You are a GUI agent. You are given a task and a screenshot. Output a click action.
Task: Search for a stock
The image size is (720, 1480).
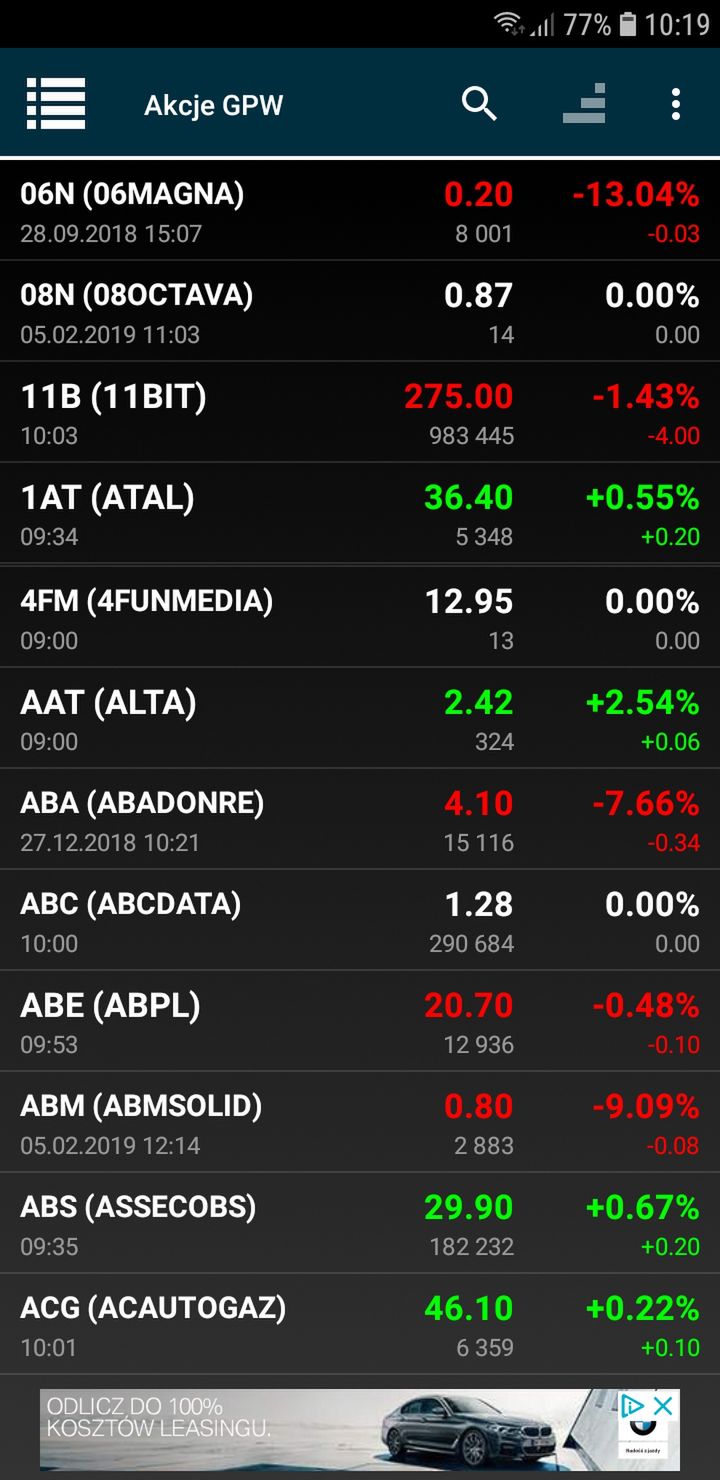tap(479, 104)
